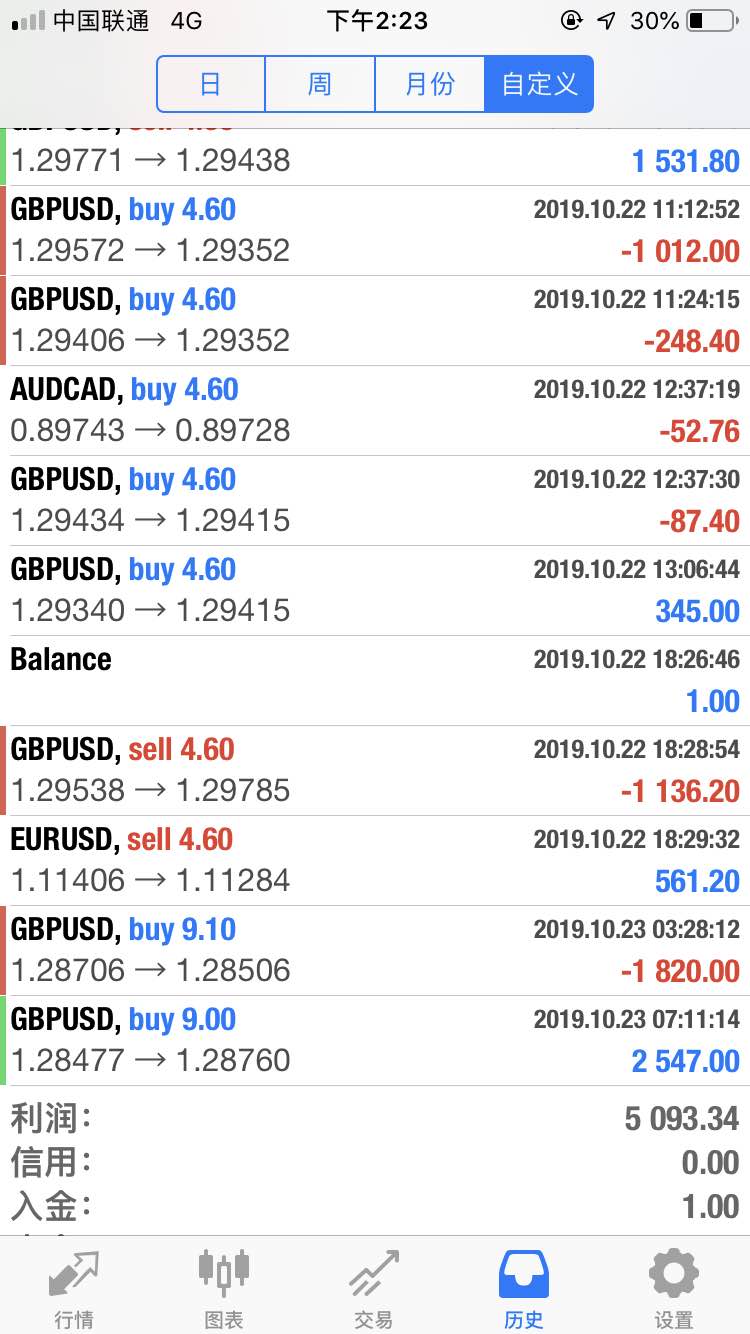750x1334 pixels.
Task: Expand the GBPUSD buy trade at 13:06:44
Action: click(x=375, y=590)
